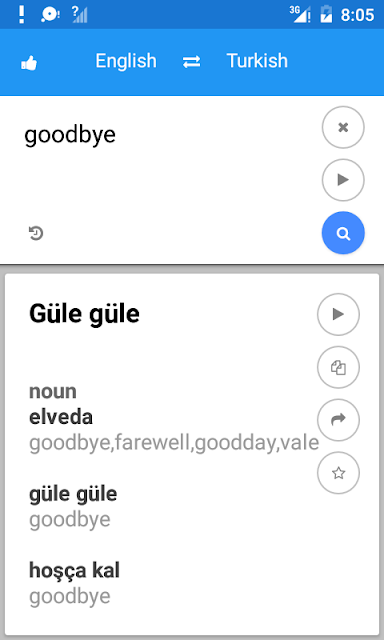This screenshot has width=384, height=640.
Task: Select English source language
Action: (126, 61)
